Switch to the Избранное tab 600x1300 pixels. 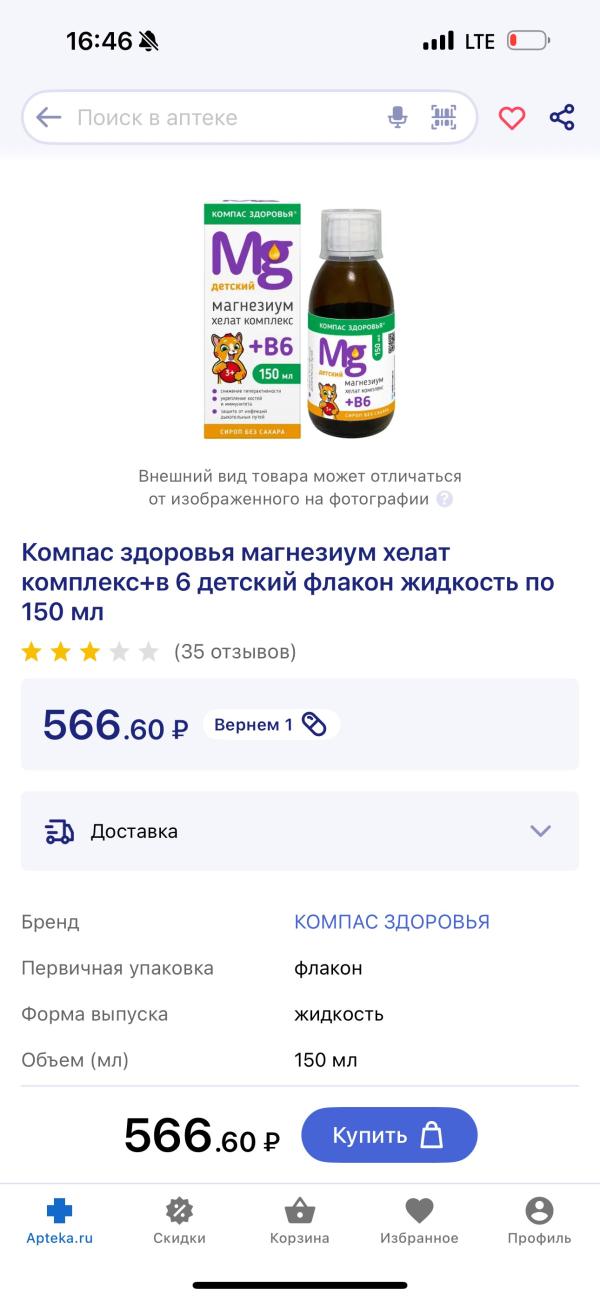click(x=419, y=1221)
